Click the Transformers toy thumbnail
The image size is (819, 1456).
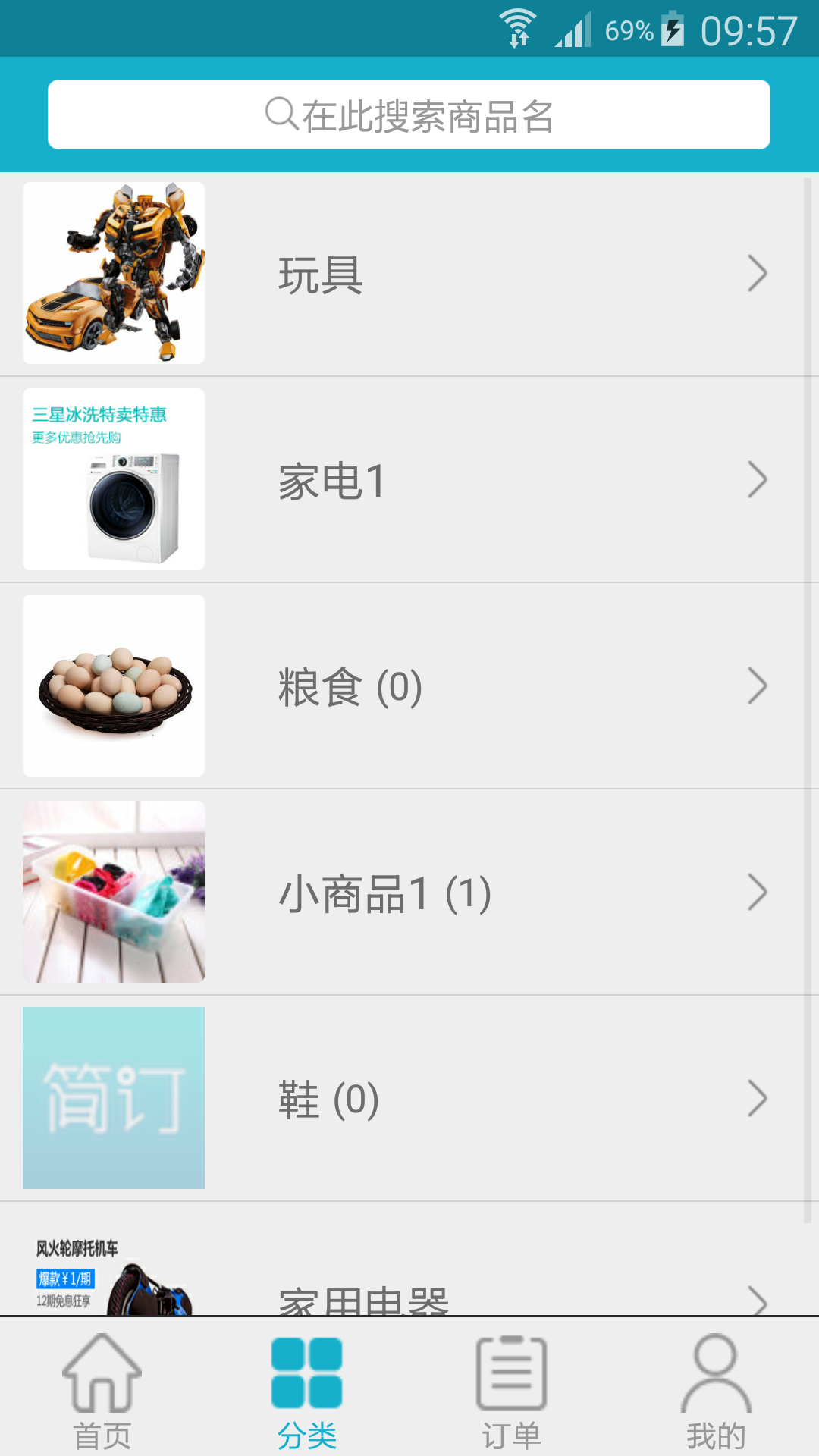112,275
